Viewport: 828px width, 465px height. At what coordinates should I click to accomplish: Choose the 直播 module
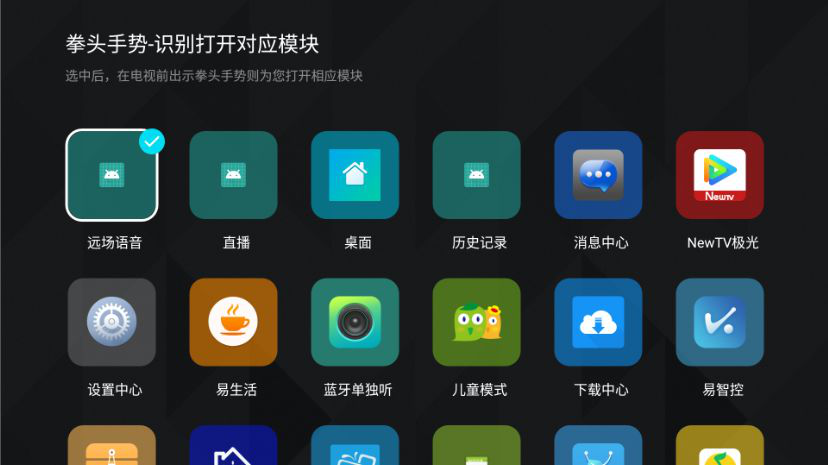[x=234, y=175]
